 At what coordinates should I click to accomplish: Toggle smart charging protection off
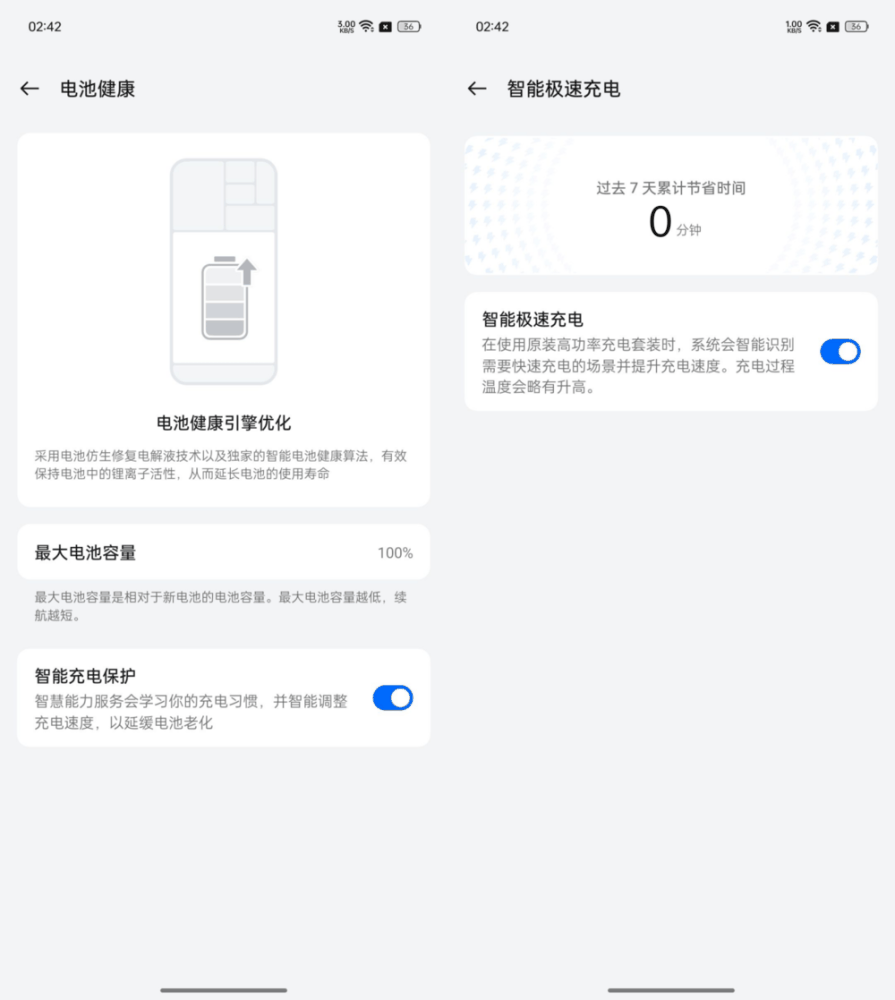pos(393,698)
